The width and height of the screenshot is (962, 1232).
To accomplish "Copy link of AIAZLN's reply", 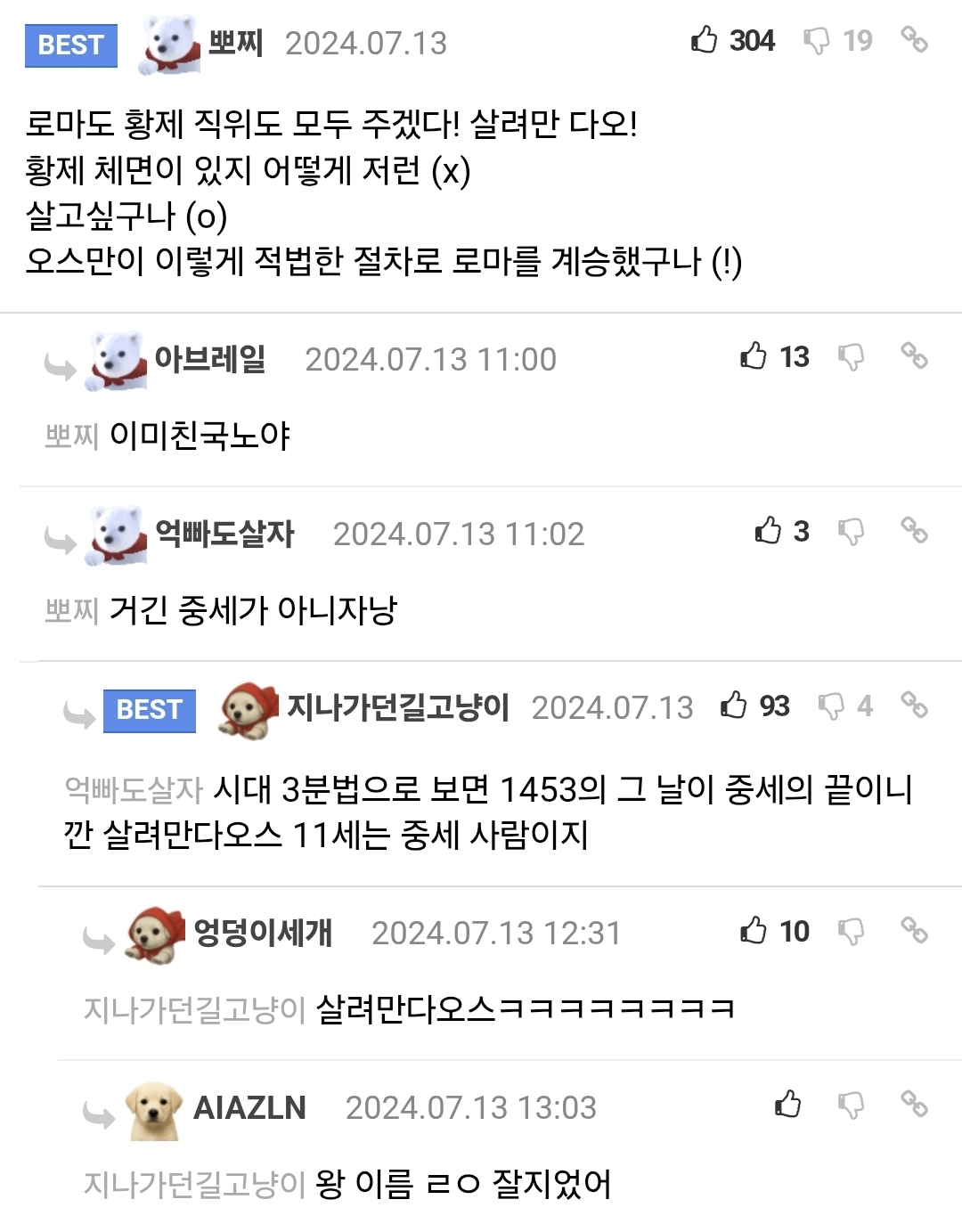I will coord(914,1104).
